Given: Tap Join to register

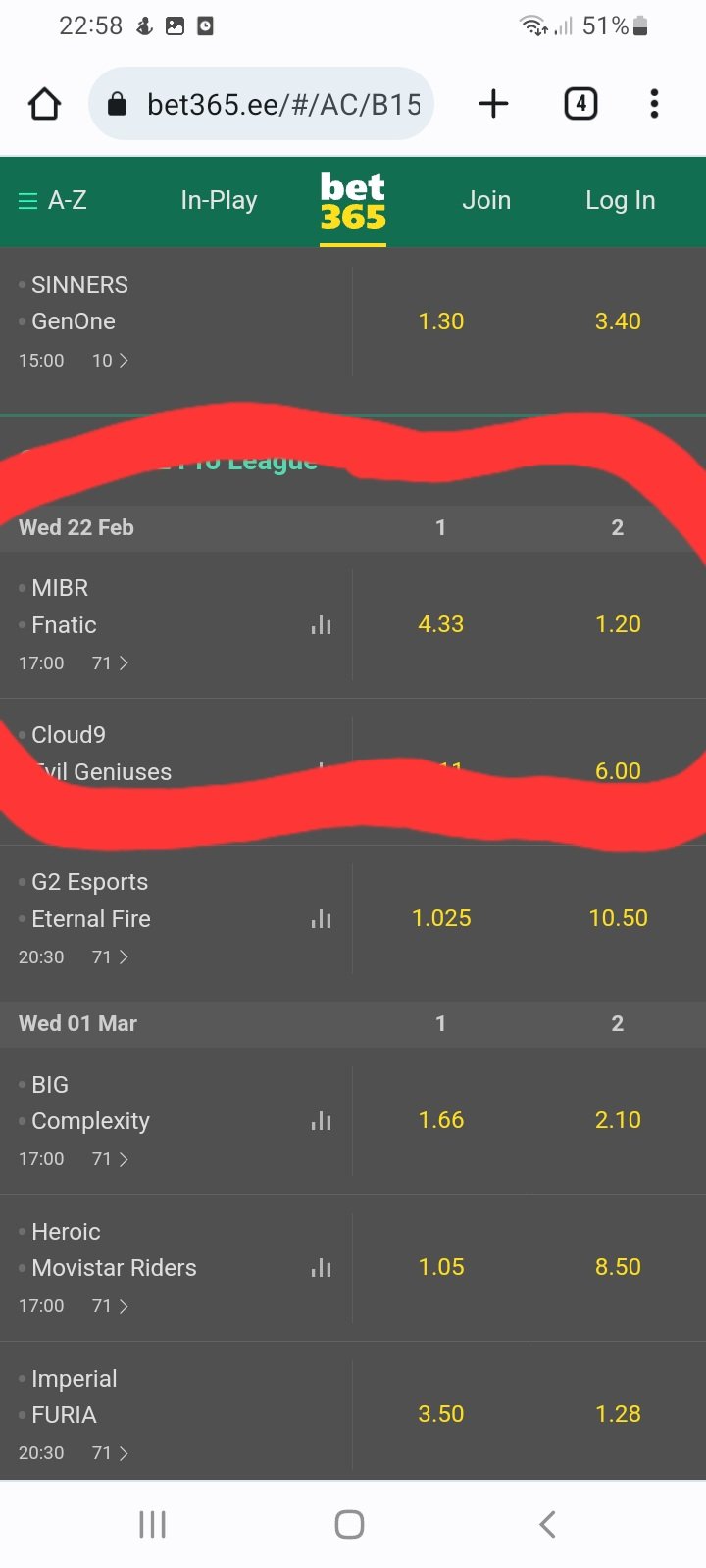Looking at the screenshot, I should pyautogui.click(x=486, y=200).
